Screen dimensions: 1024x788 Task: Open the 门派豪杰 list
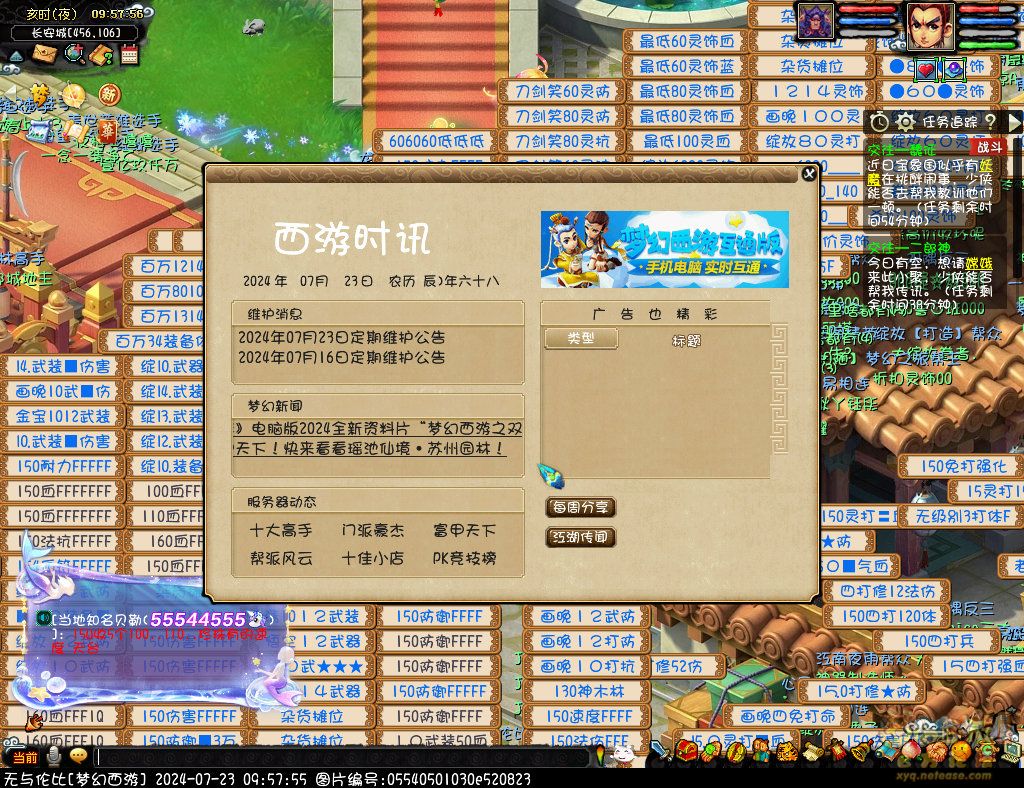(x=372, y=531)
